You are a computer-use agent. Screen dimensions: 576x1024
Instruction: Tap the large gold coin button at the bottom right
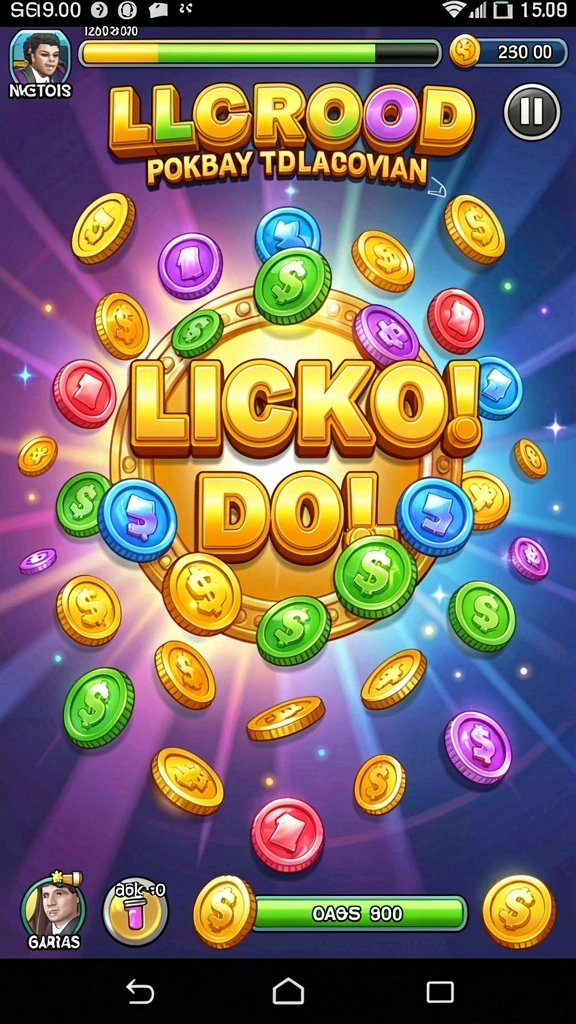point(519,911)
